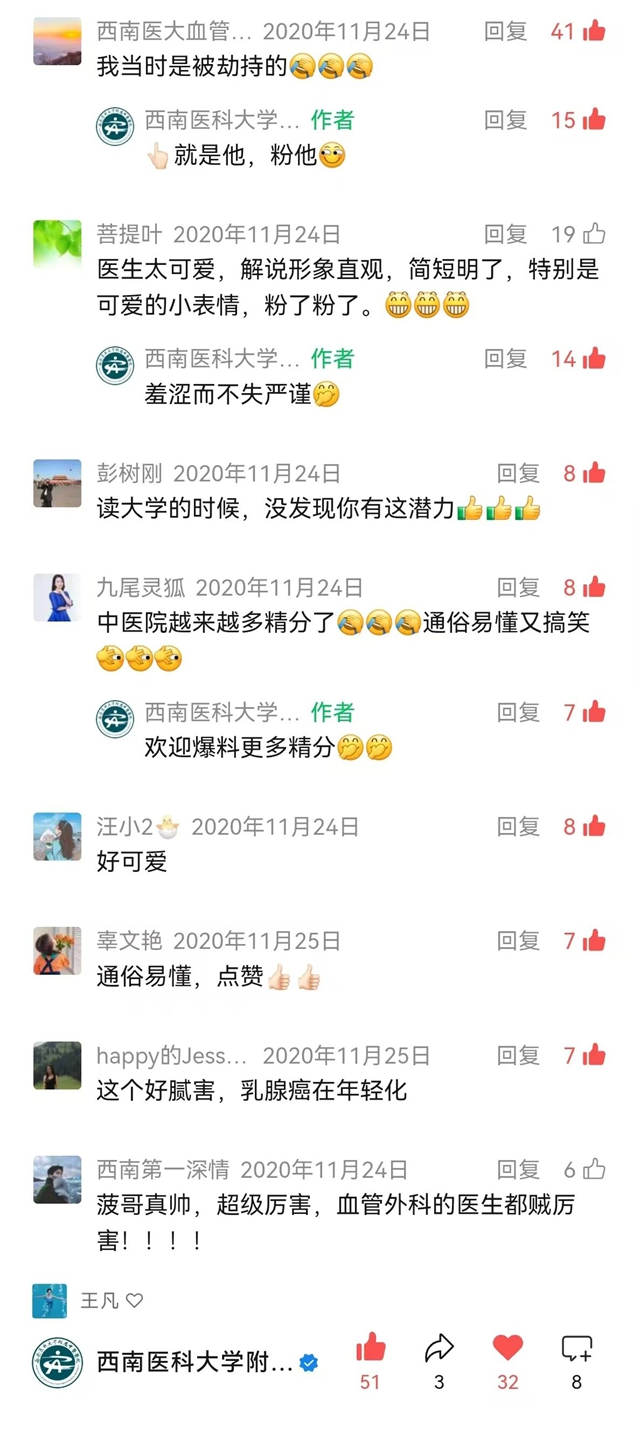640x1439 pixels.
Task: Reply to 汪小2's comment 好可爱
Action: [x=518, y=827]
